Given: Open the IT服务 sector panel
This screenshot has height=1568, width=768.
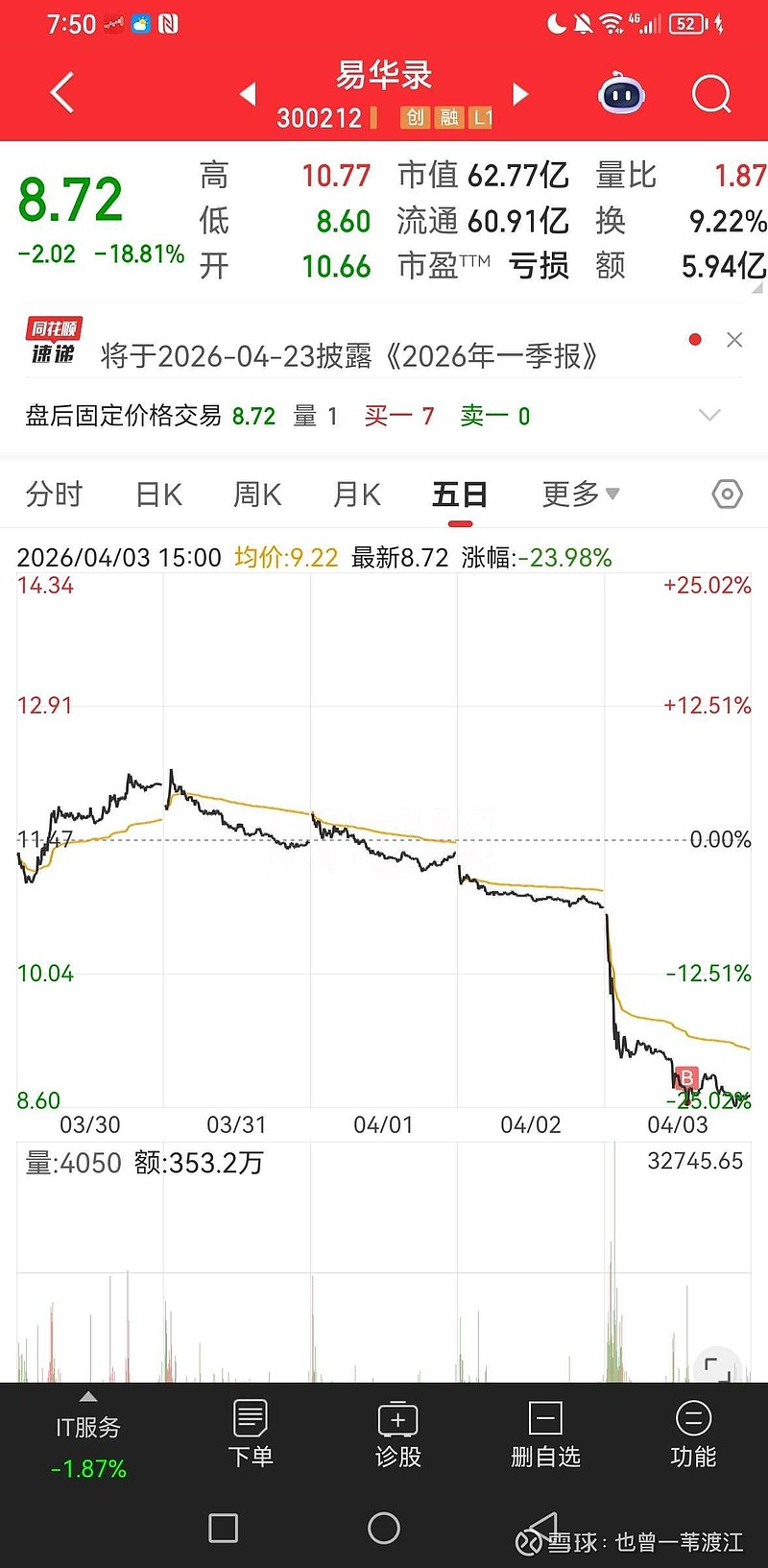Looking at the screenshot, I should point(88,1437).
